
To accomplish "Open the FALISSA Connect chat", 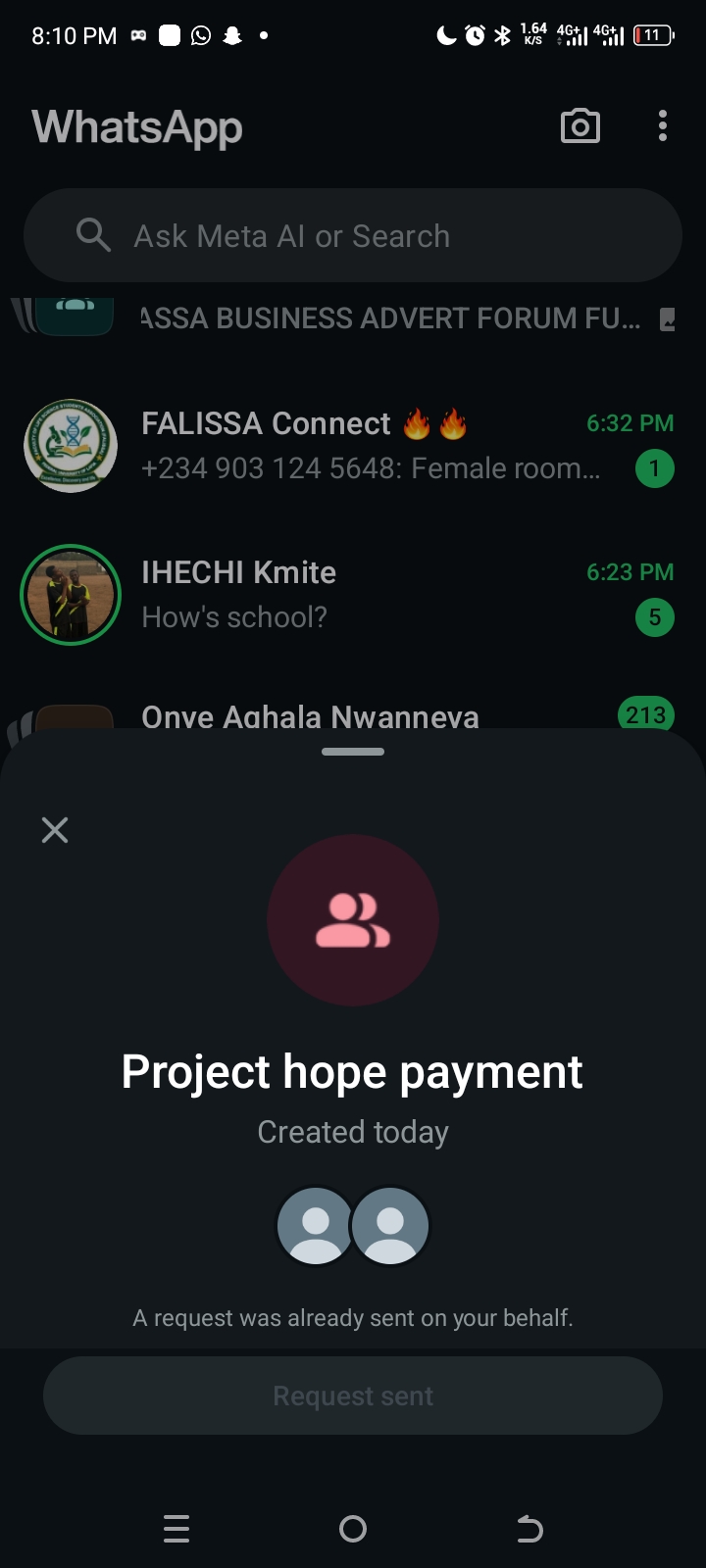I will (373, 446).
